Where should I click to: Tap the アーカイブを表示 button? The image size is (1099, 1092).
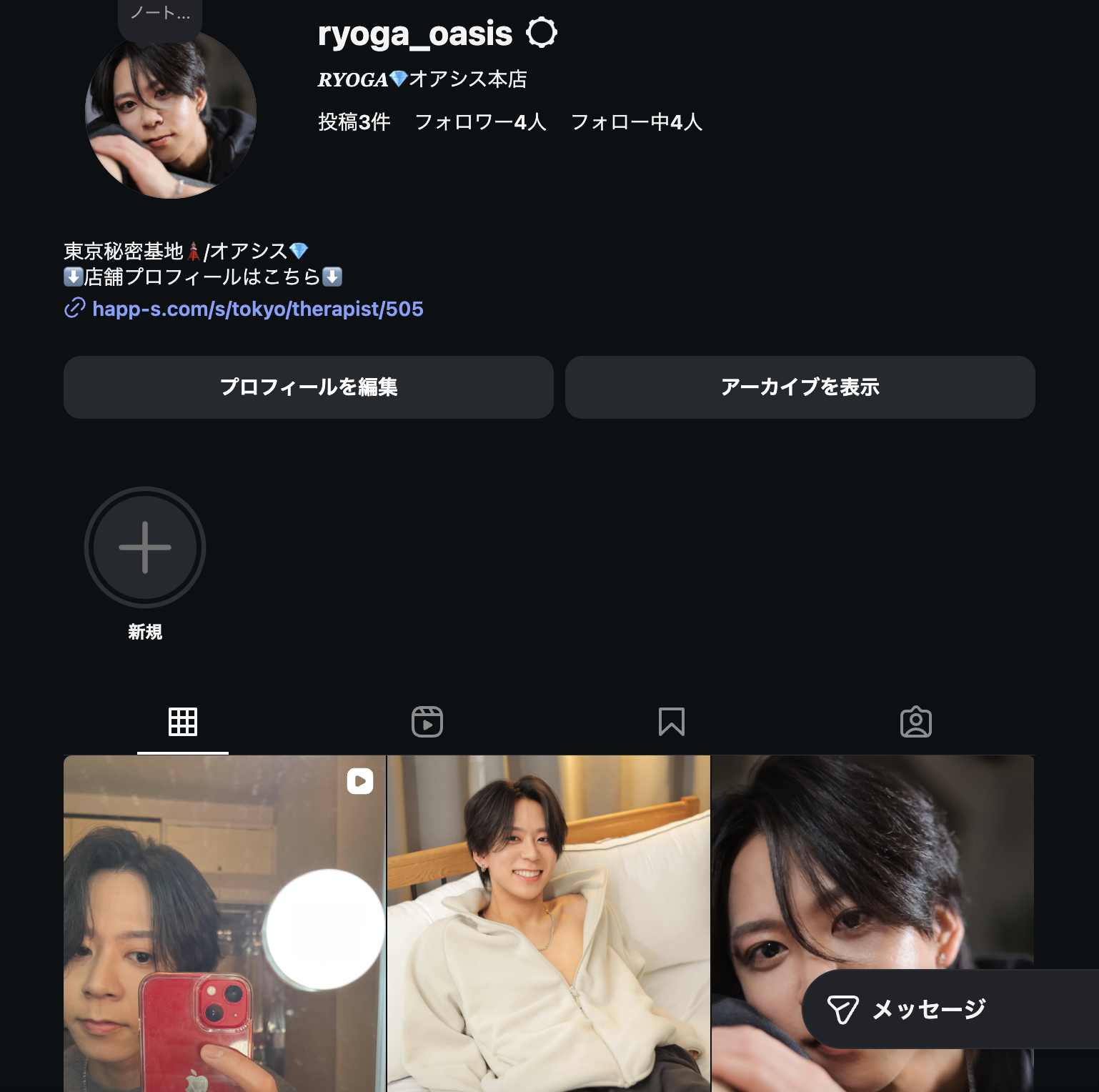tap(800, 387)
